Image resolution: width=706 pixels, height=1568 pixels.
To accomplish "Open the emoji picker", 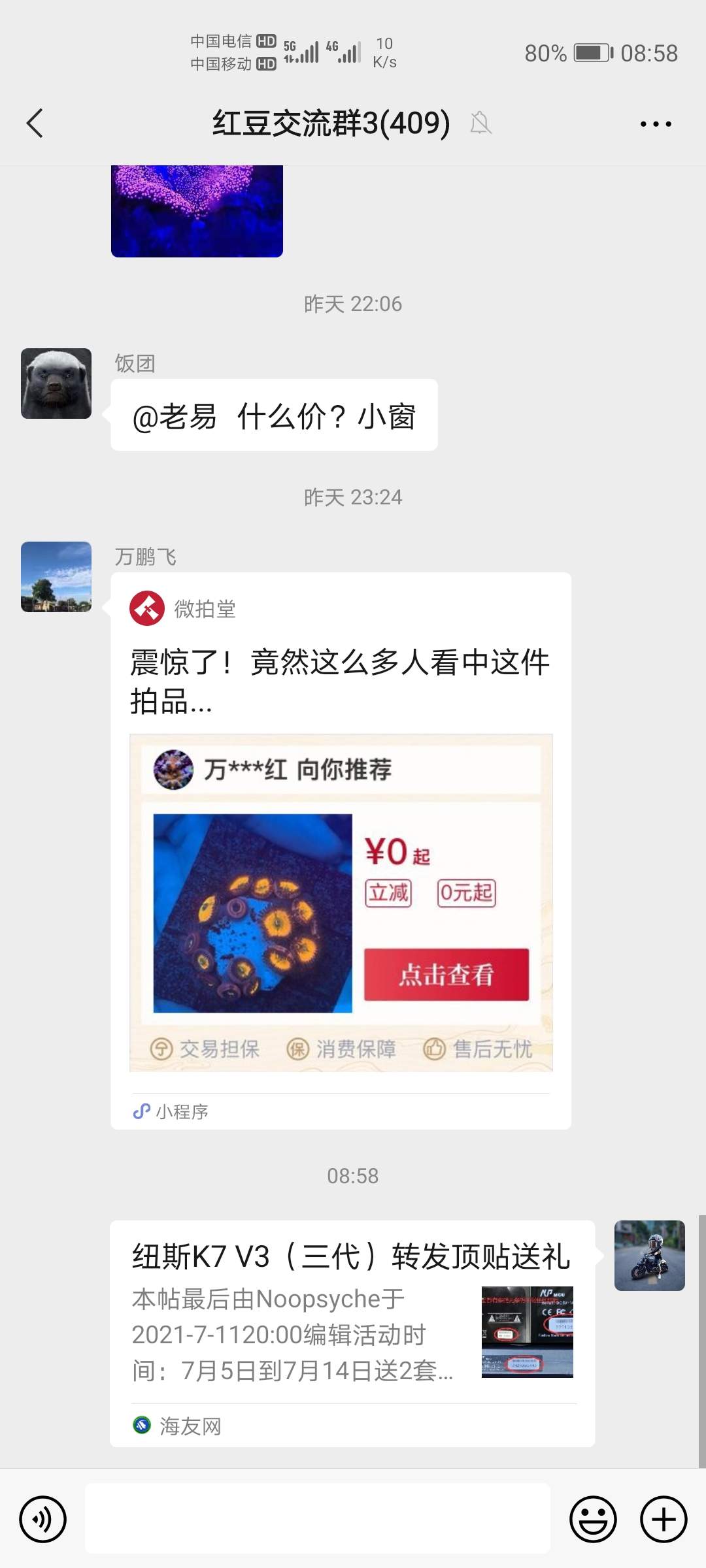I will point(593,1519).
